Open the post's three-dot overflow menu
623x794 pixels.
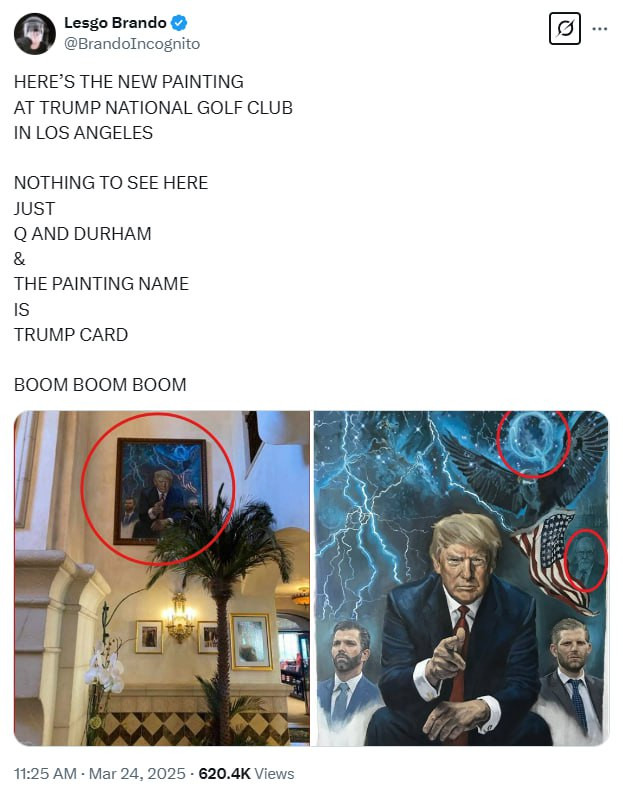coord(600,29)
